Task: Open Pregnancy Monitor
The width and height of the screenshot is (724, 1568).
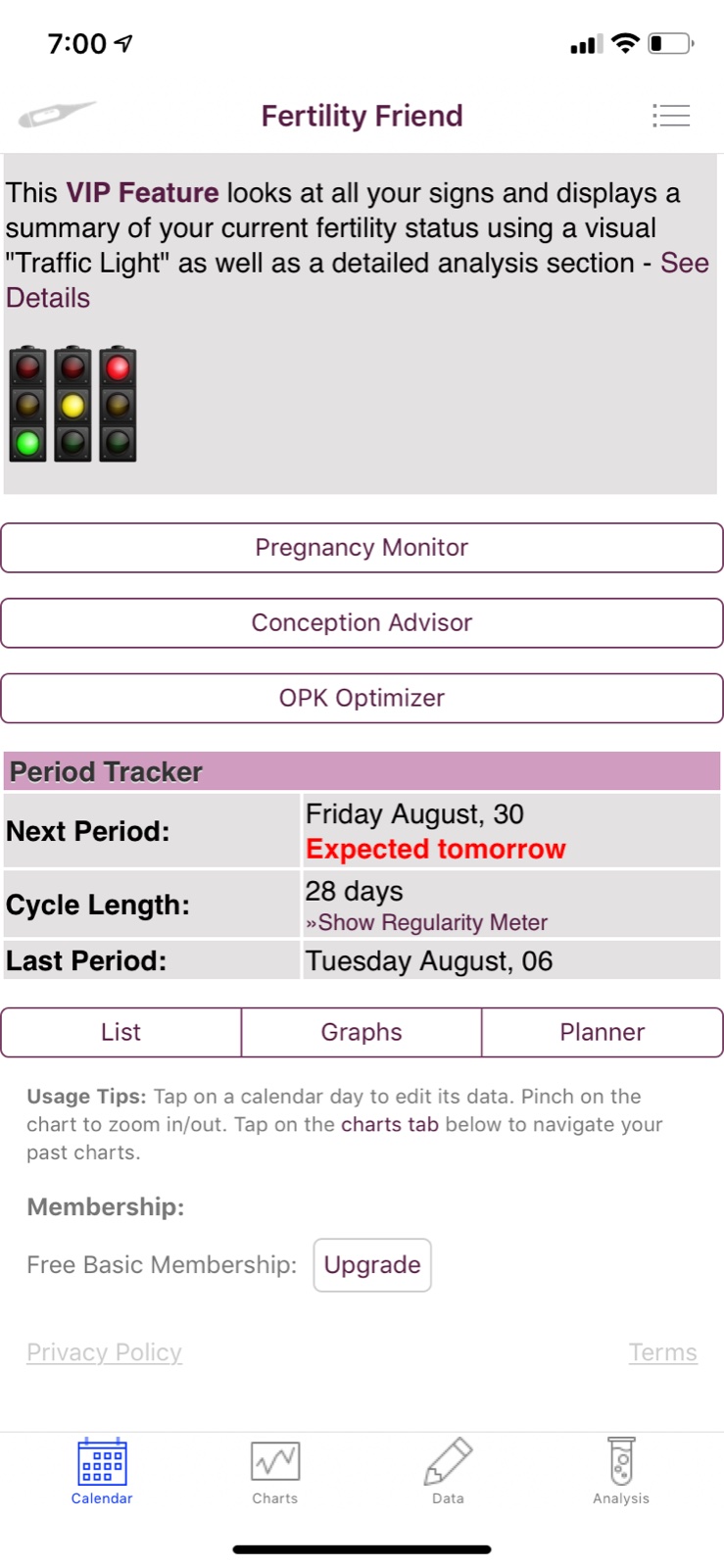Action: pyautogui.click(x=362, y=548)
